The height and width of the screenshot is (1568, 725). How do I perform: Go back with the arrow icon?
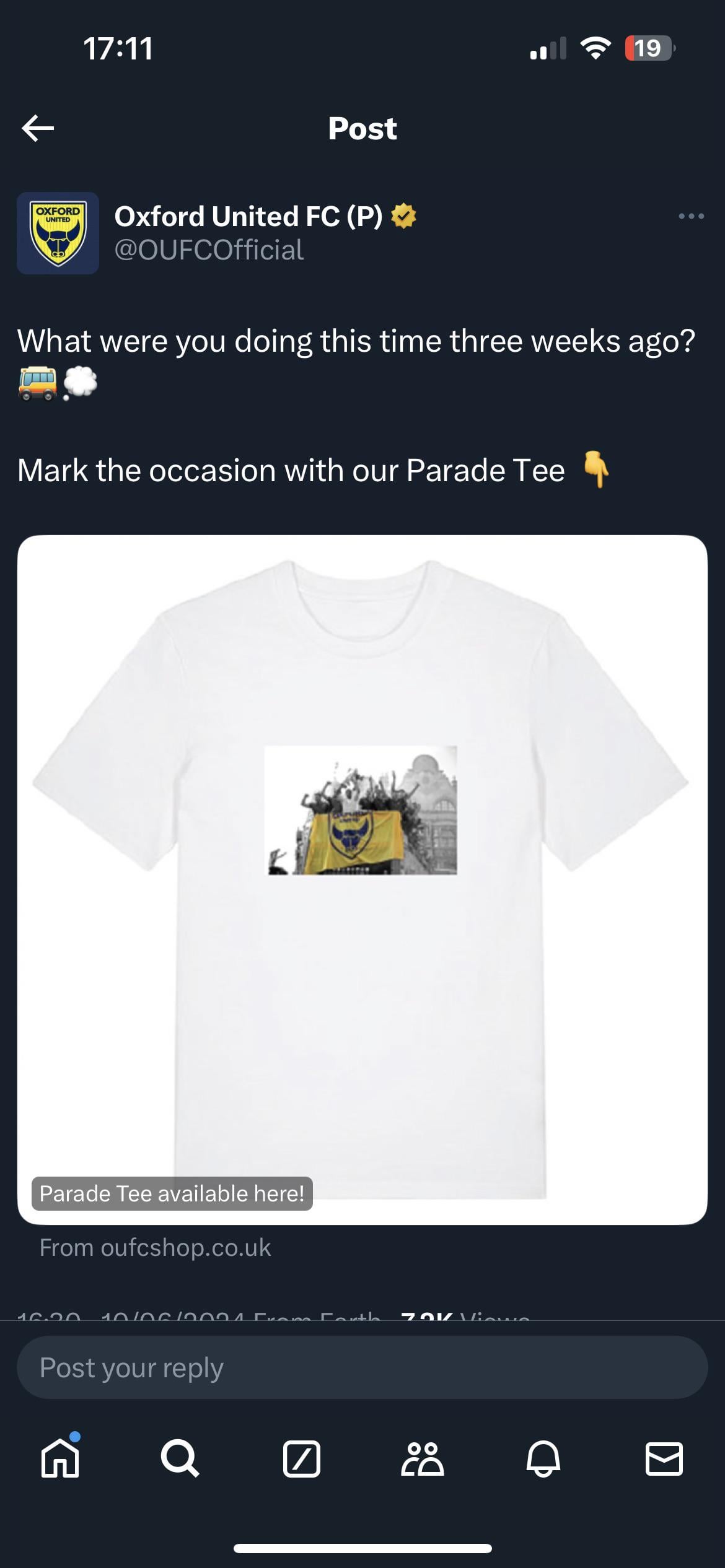point(38,128)
